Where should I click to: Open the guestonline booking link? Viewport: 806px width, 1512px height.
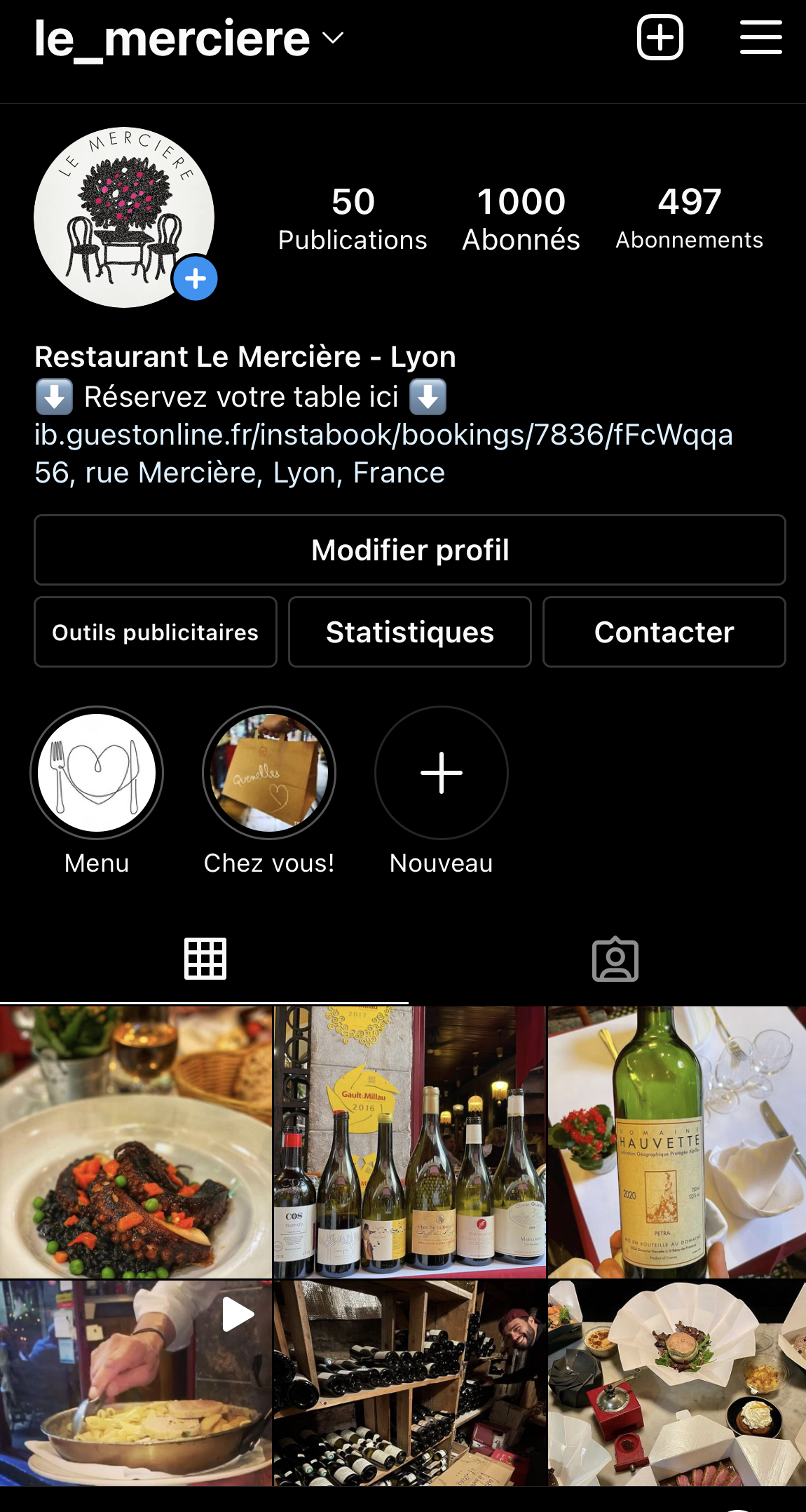[383, 435]
